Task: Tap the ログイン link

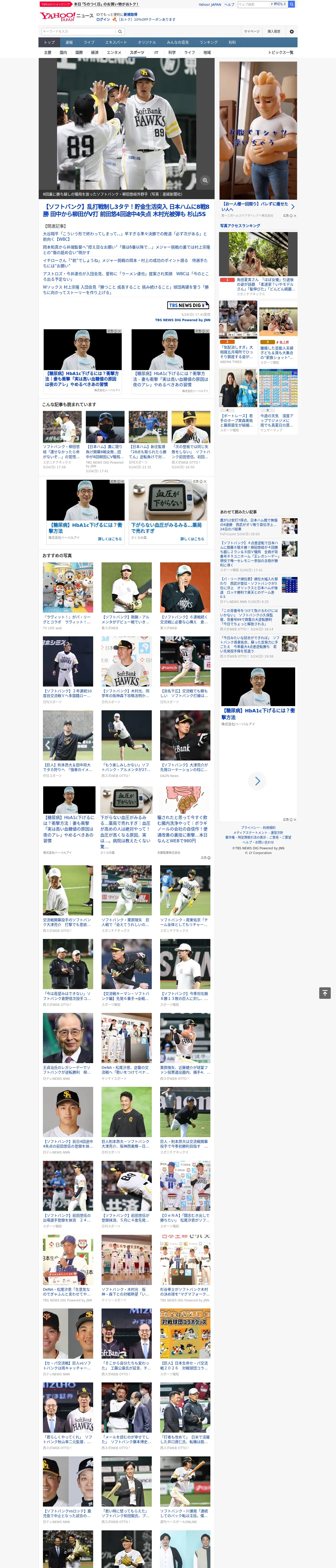Action: [103, 20]
